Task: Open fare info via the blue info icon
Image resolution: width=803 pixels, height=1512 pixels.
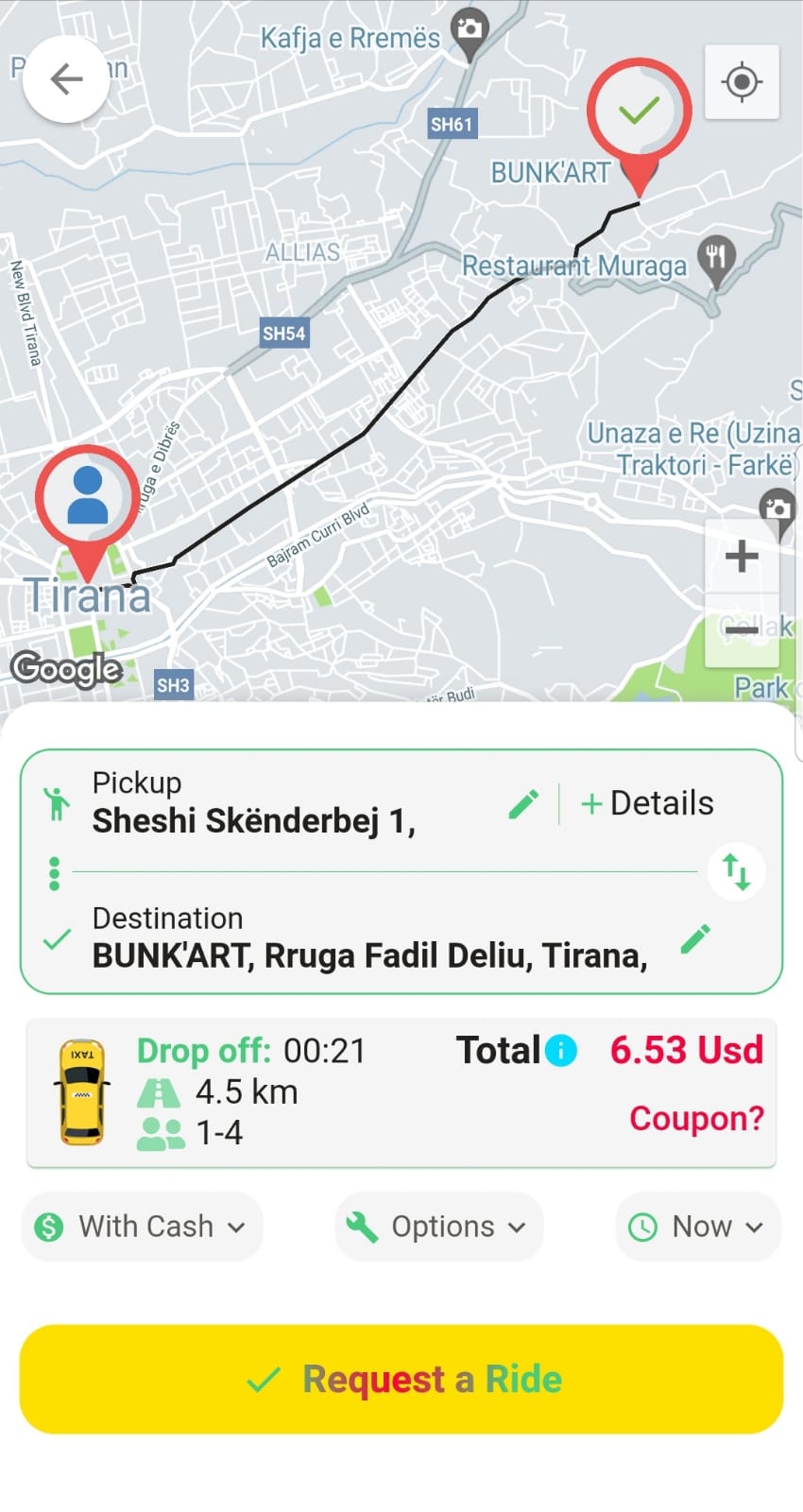Action: click(560, 1049)
